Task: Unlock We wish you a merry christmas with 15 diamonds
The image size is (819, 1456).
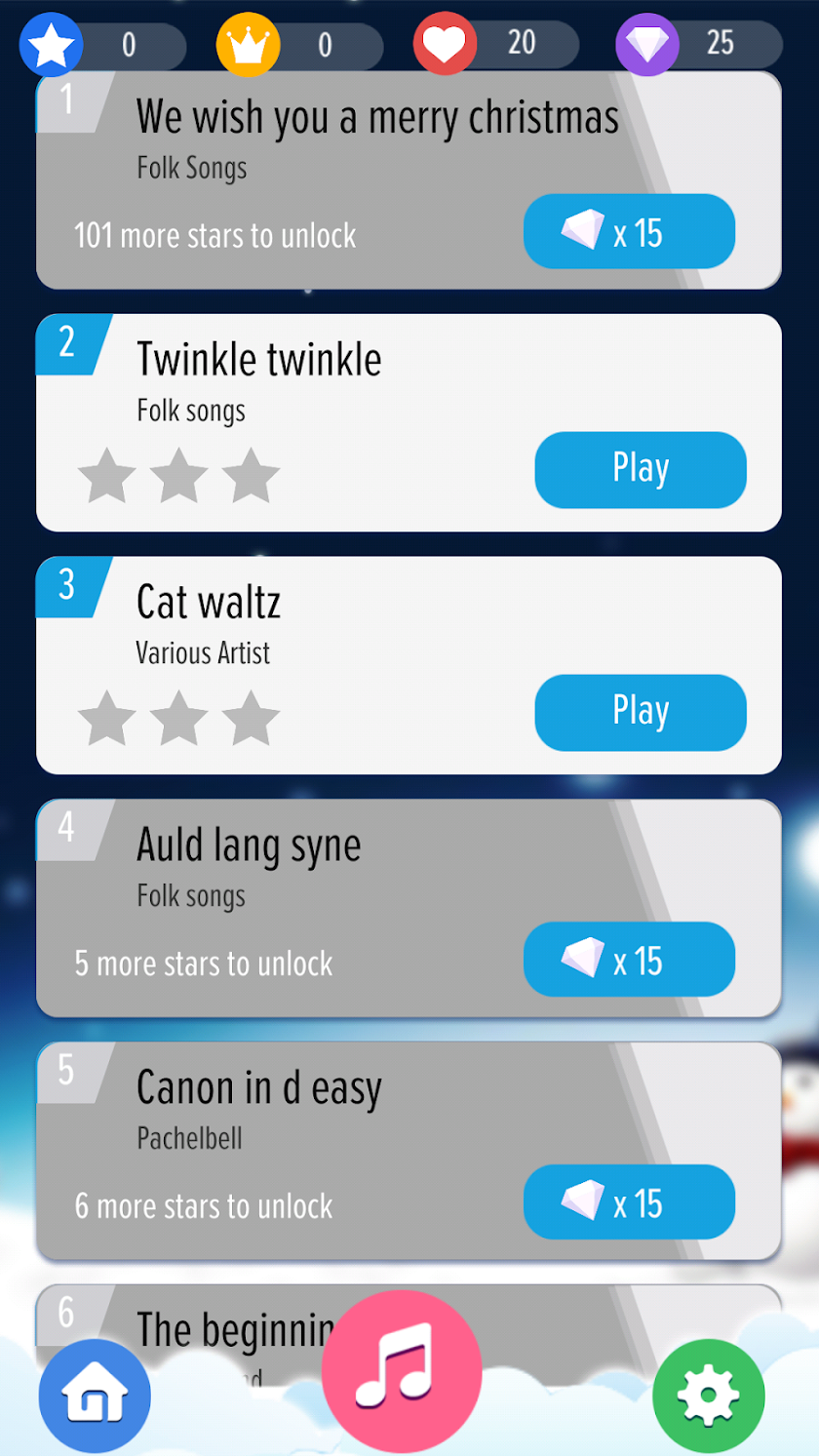Action: [629, 232]
